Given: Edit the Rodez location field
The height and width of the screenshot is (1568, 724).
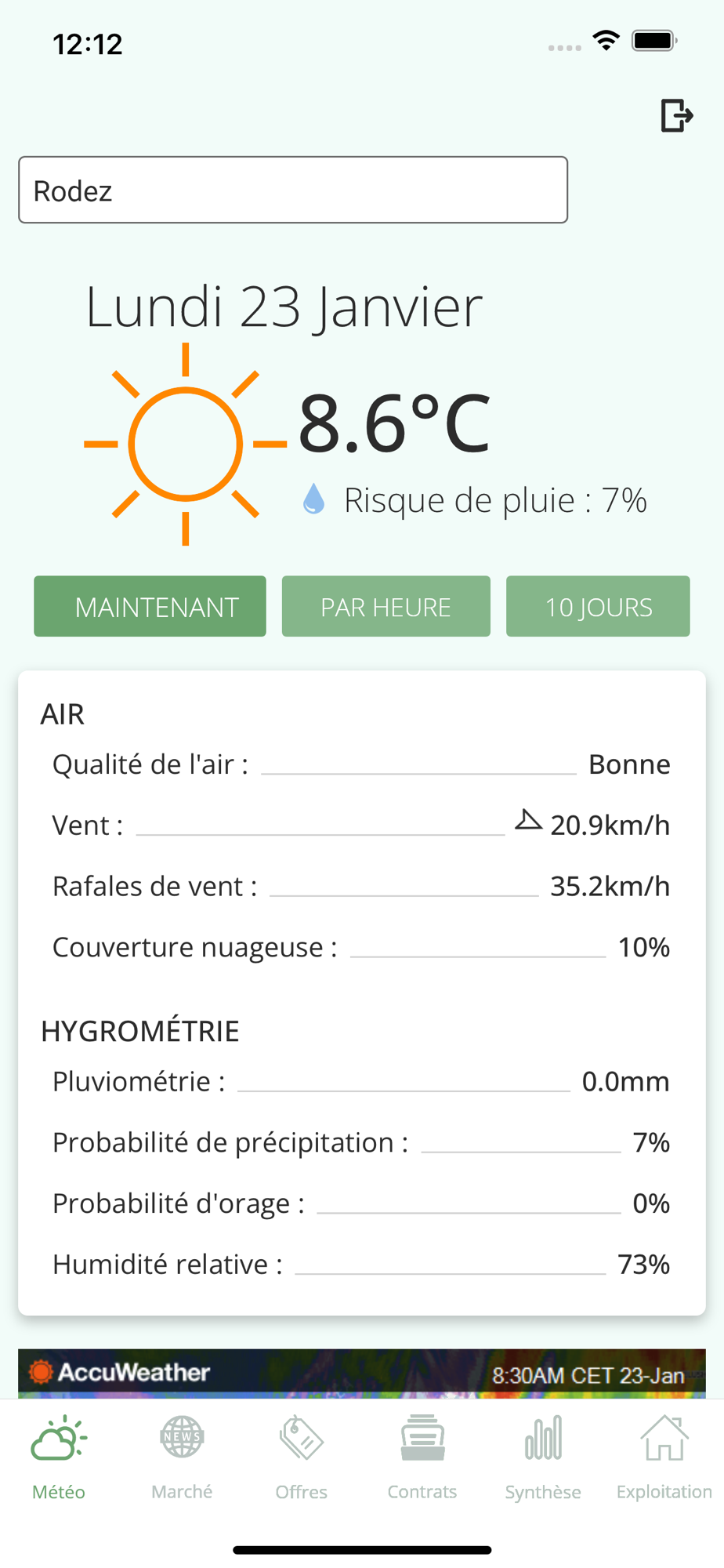Looking at the screenshot, I should (x=293, y=190).
